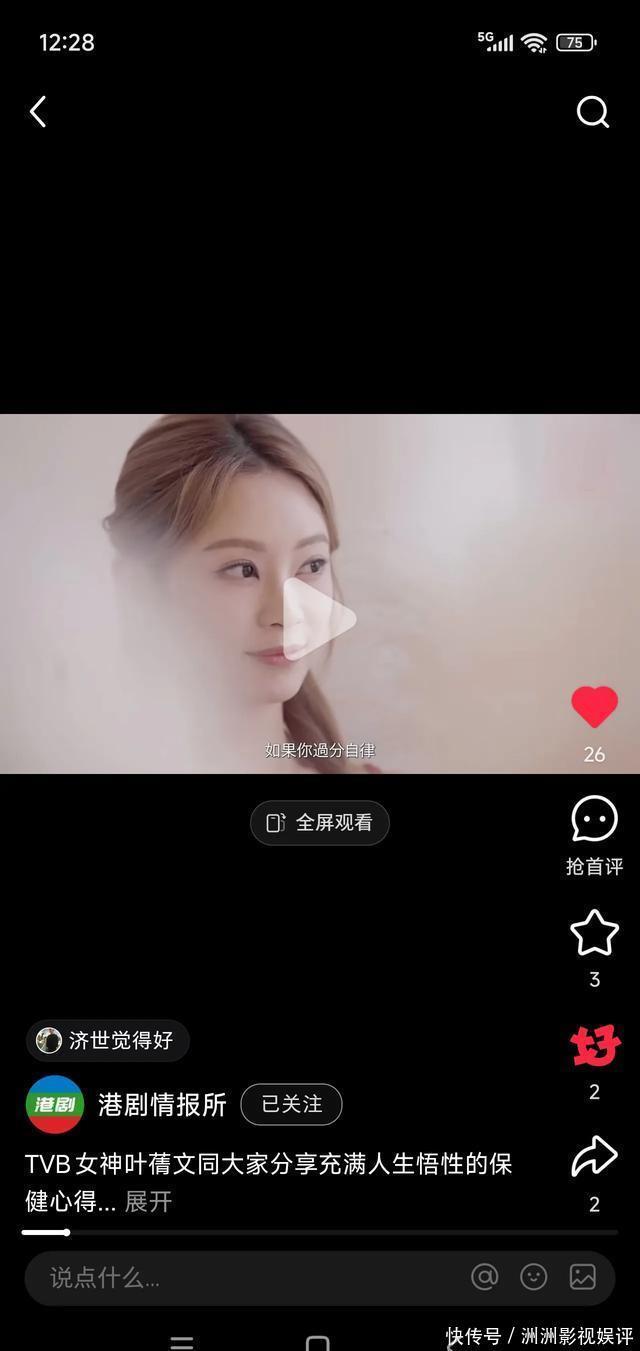Open comments via 抢首评 bubble
This screenshot has height=1351, width=640.
[594, 820]
